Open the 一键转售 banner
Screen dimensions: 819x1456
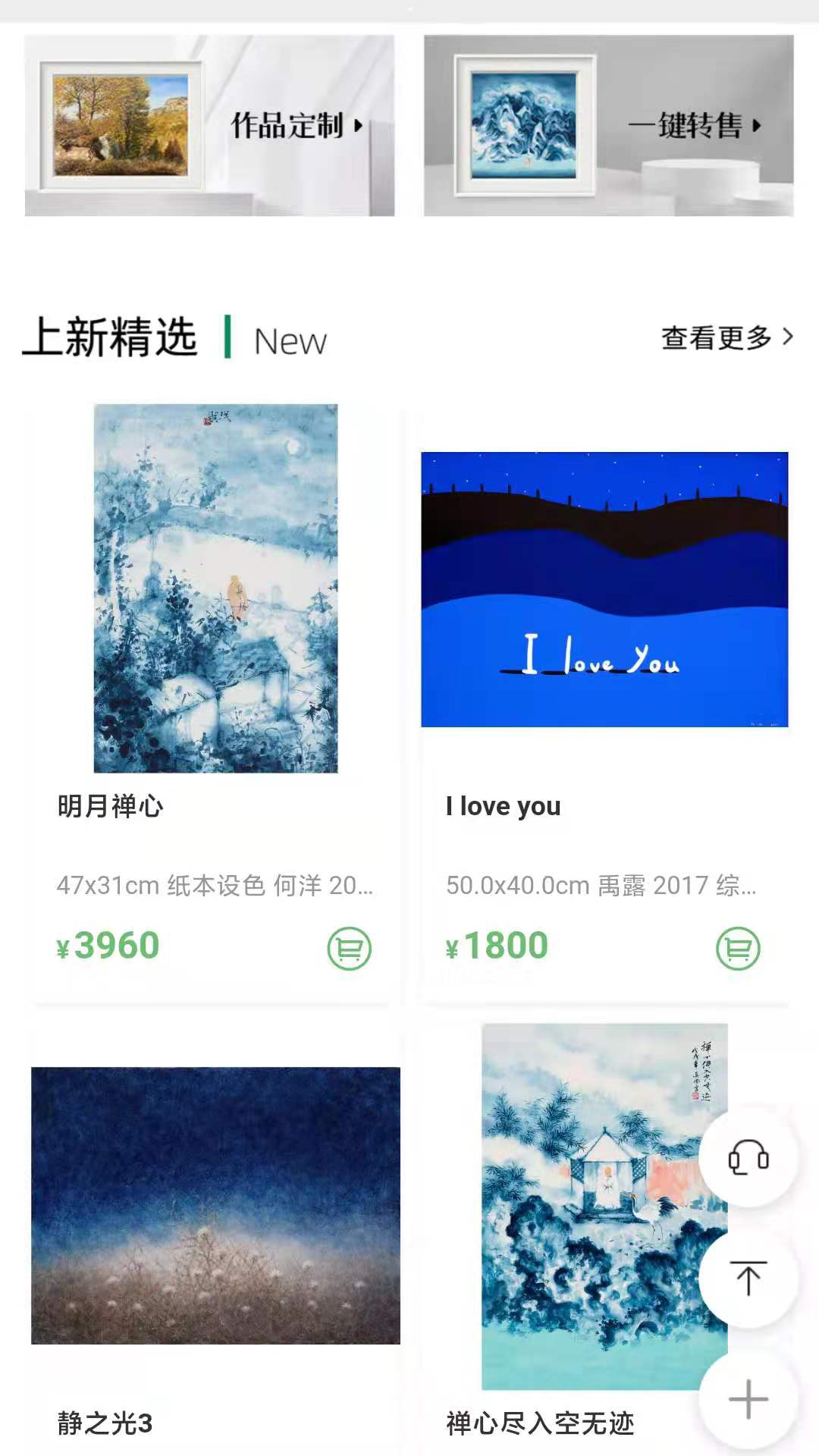tap(608, 126)
